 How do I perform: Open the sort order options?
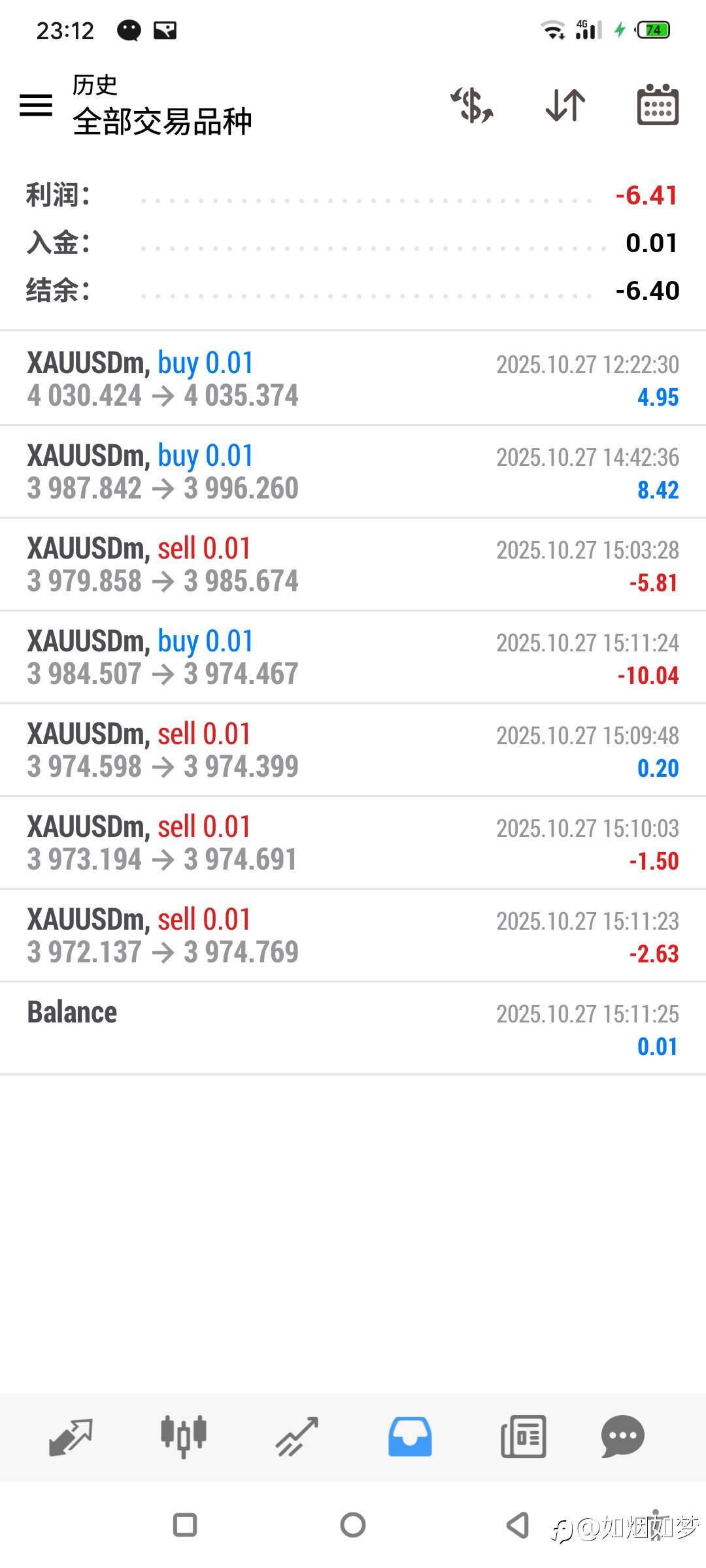tap(564, 106)
